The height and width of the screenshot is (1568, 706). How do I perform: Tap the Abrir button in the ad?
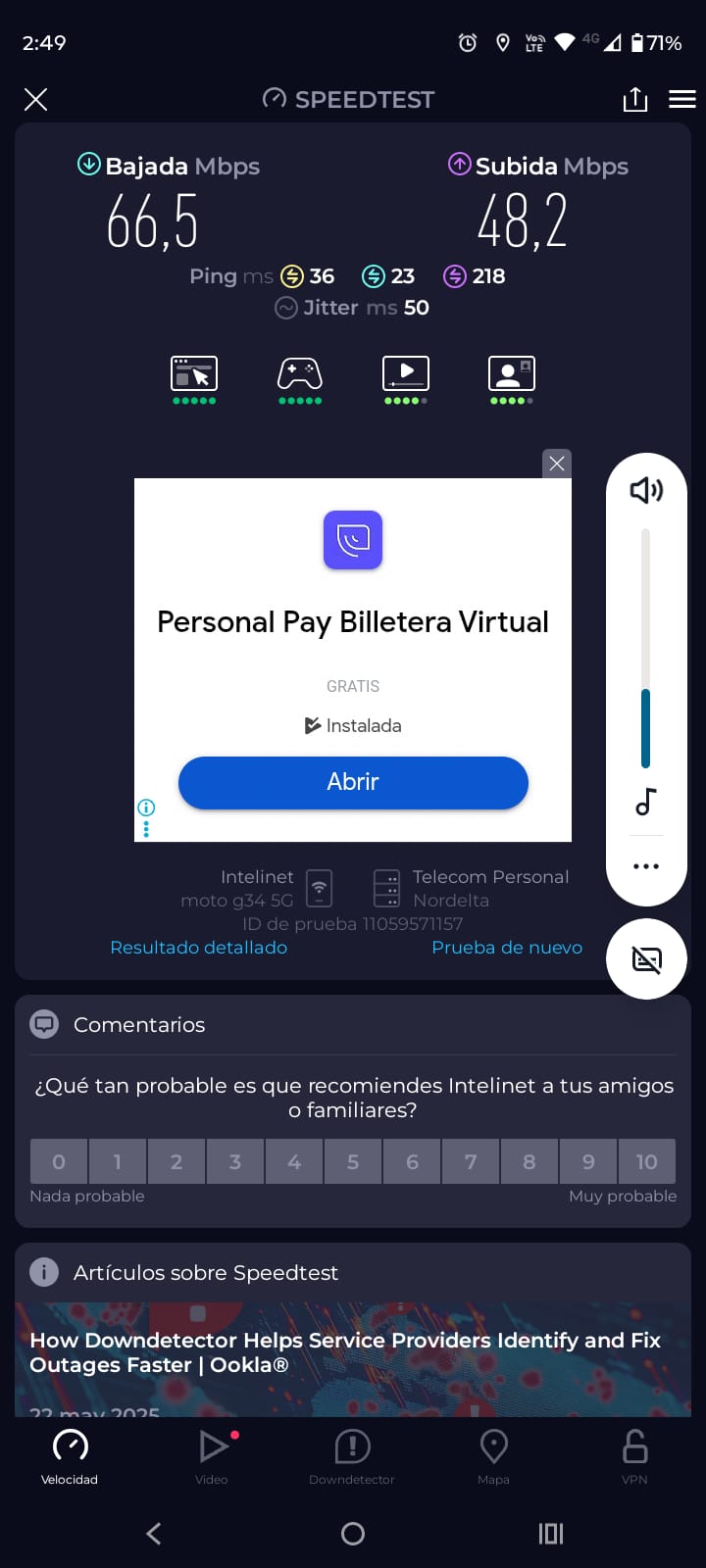(x=353, y=782)
